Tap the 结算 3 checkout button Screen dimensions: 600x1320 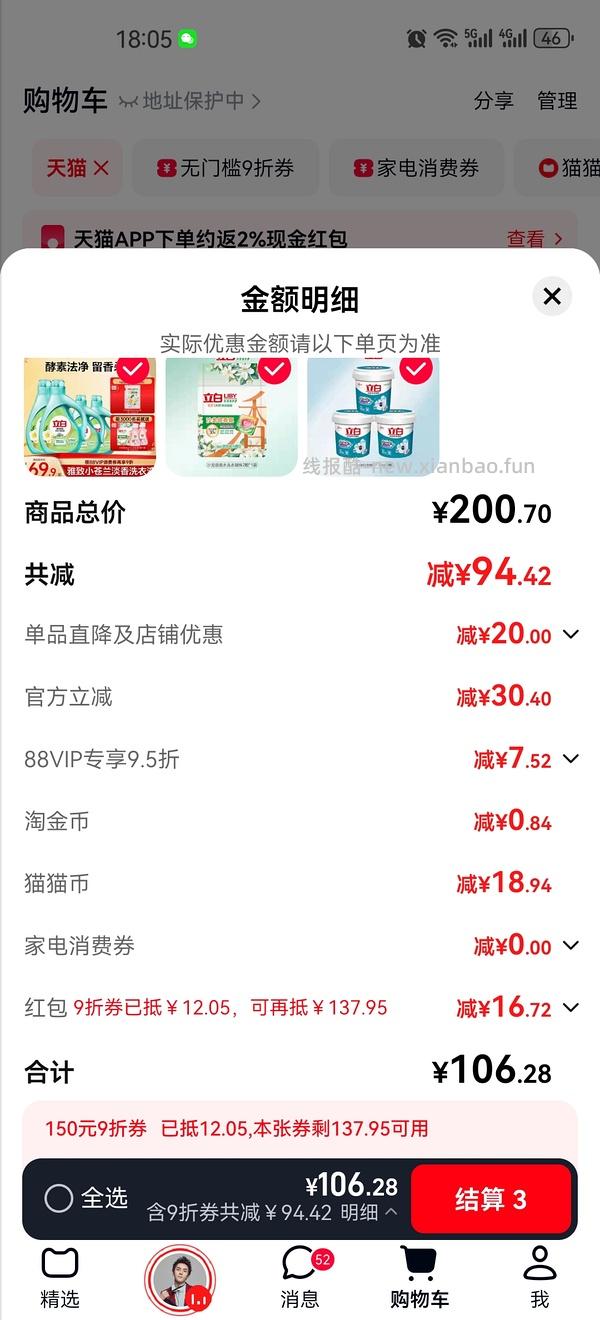tap(490, 1199)
